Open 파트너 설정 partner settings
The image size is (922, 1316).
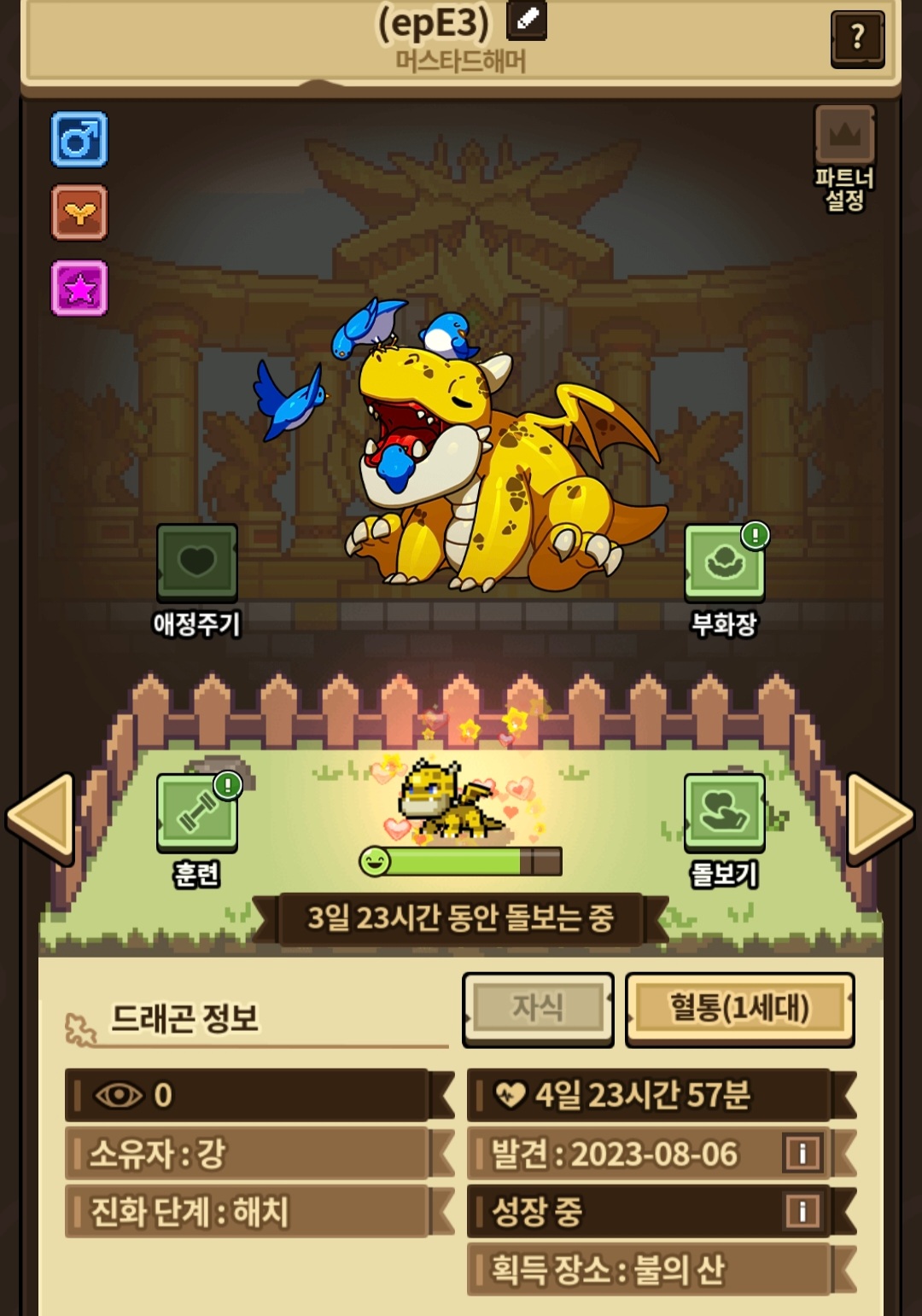point(845,160)
